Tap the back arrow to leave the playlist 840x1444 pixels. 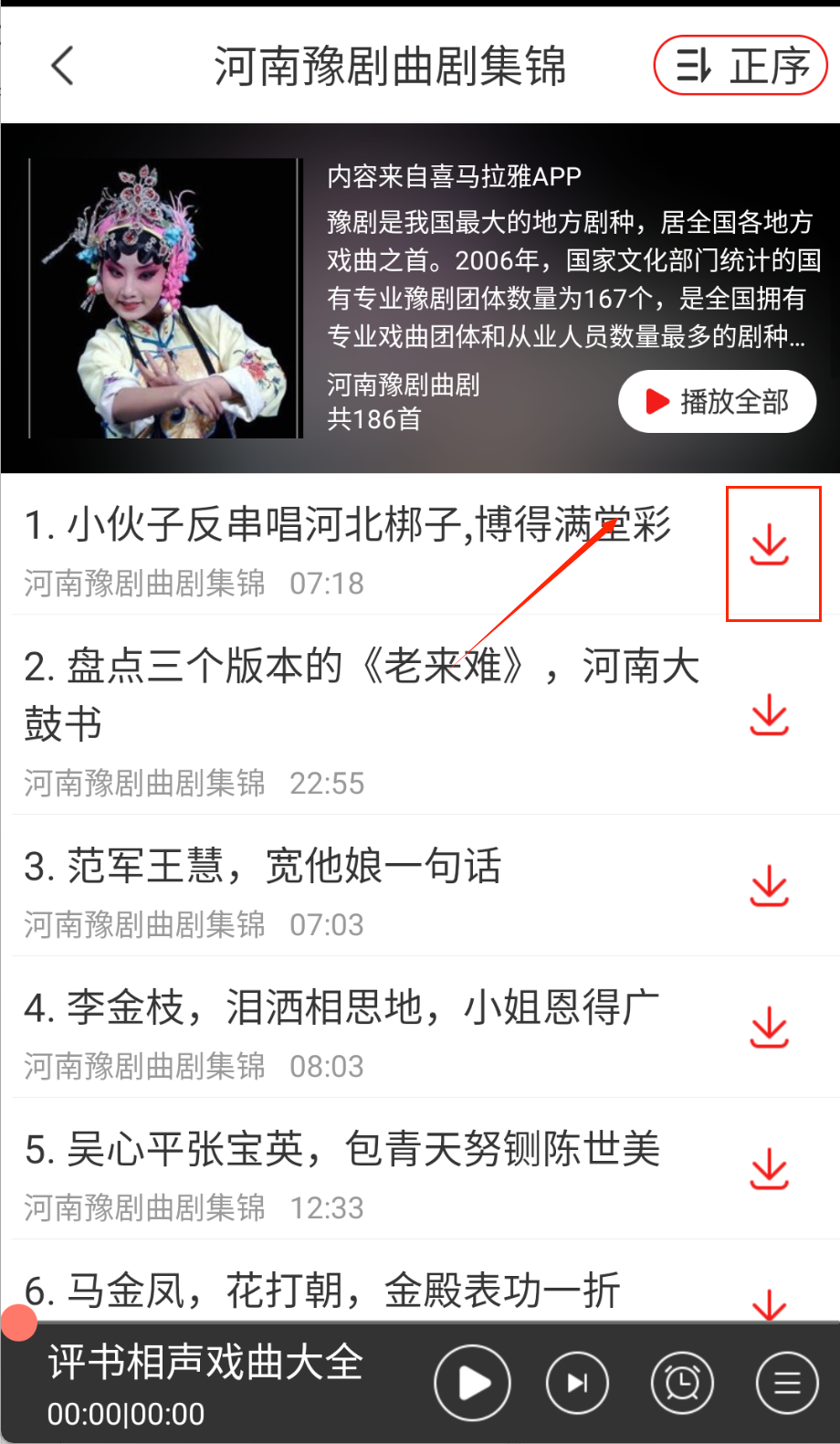pyautogui.click(x=60, y=66)
